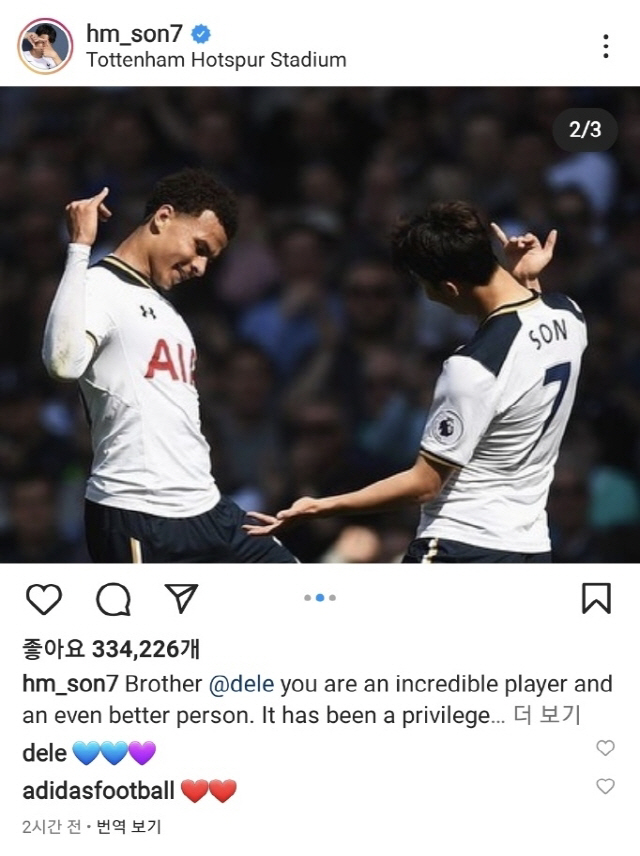Screen dimensions: 640x856
Task: Open the post overflow menu
Action: (x=606, y=46)
